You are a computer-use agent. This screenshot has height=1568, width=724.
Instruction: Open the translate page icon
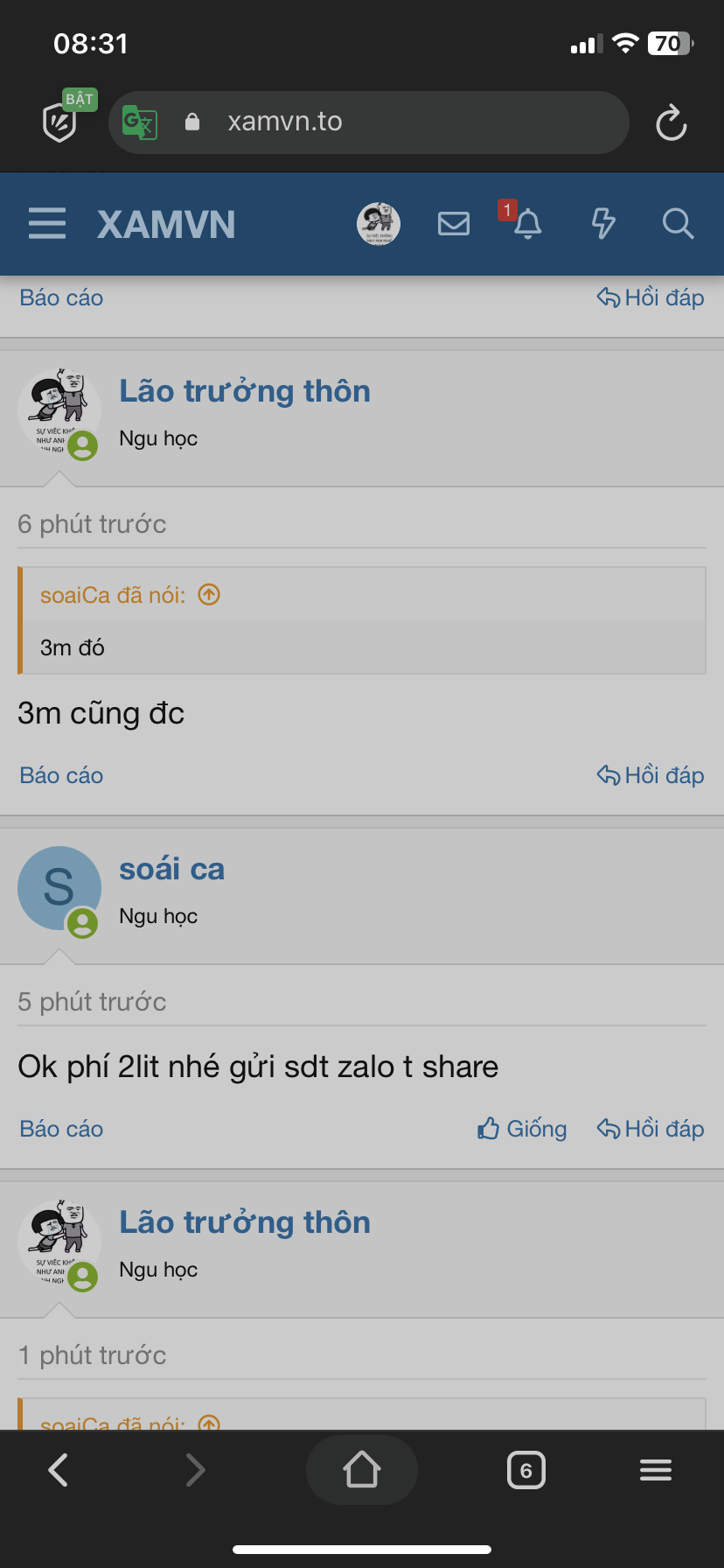[x=139, y=122]
